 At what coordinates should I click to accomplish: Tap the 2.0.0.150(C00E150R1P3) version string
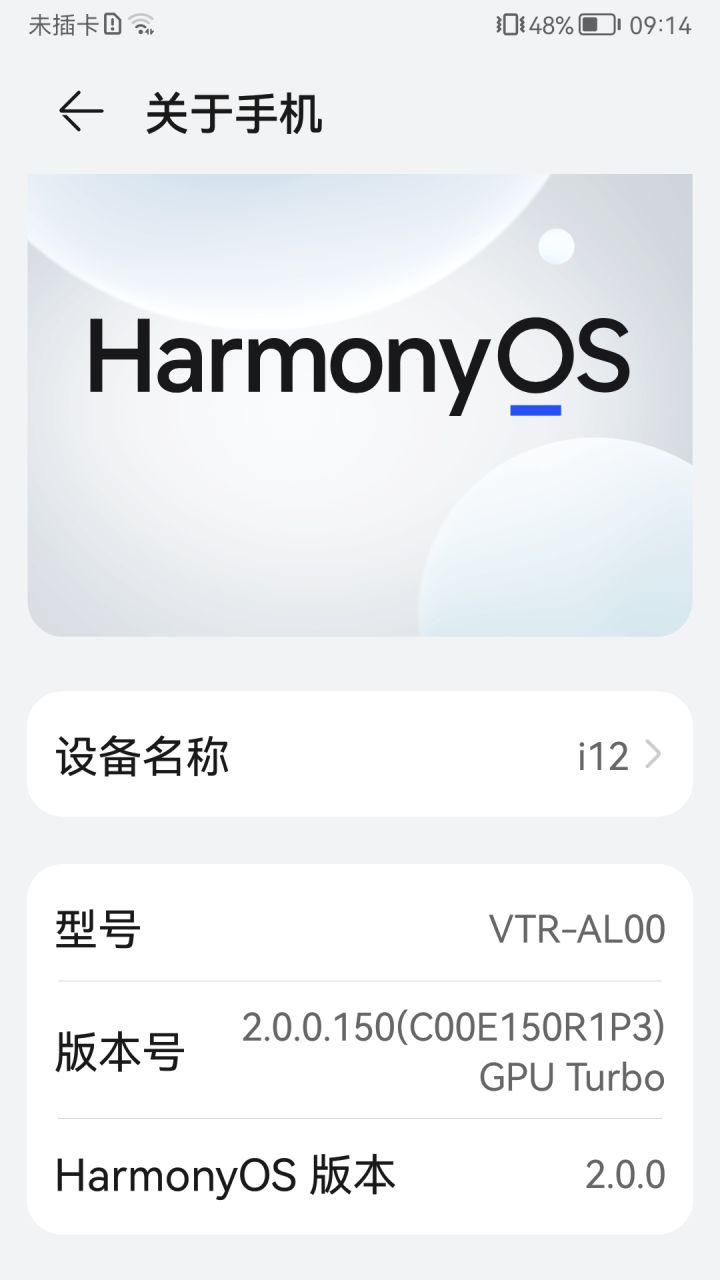[452, 1026]
